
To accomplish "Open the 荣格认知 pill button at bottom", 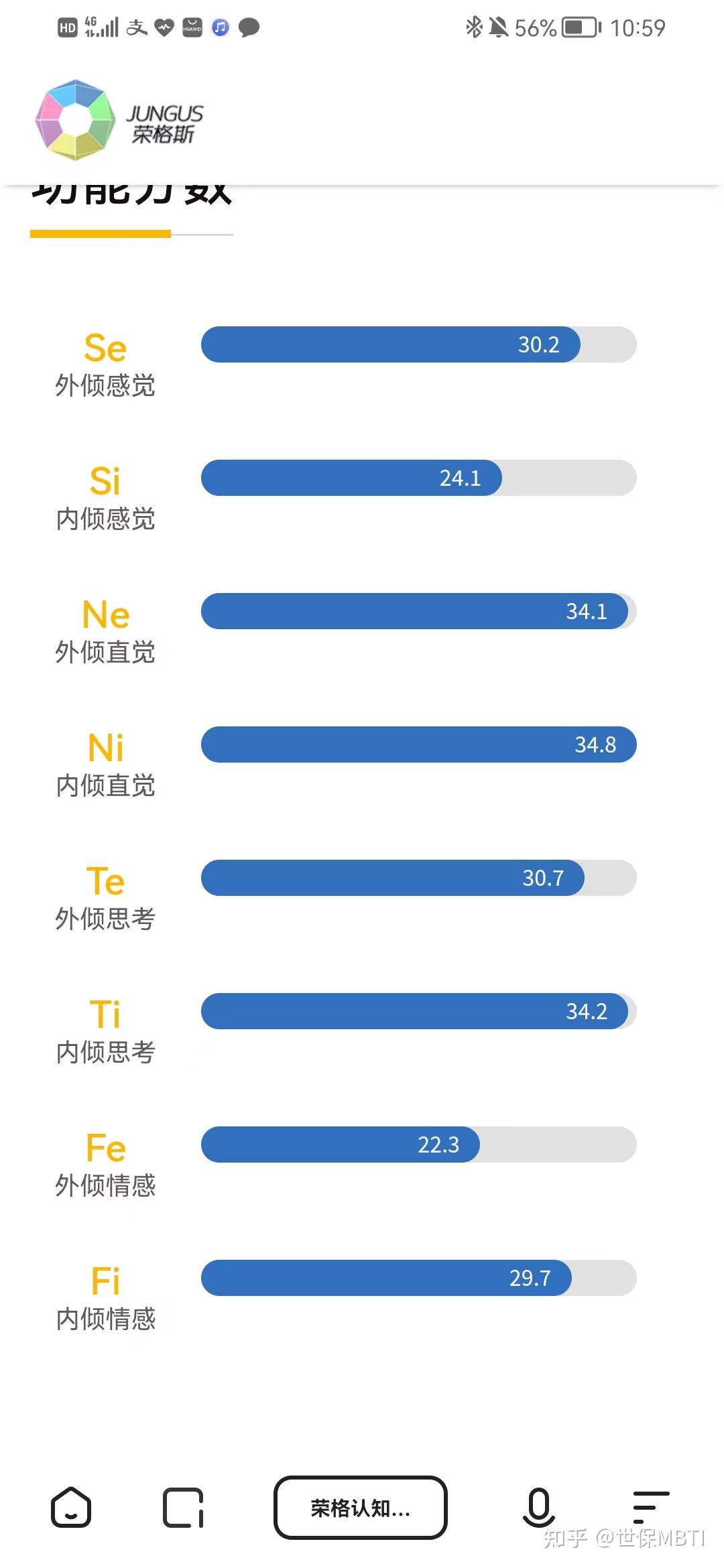I will [361, 1509].
